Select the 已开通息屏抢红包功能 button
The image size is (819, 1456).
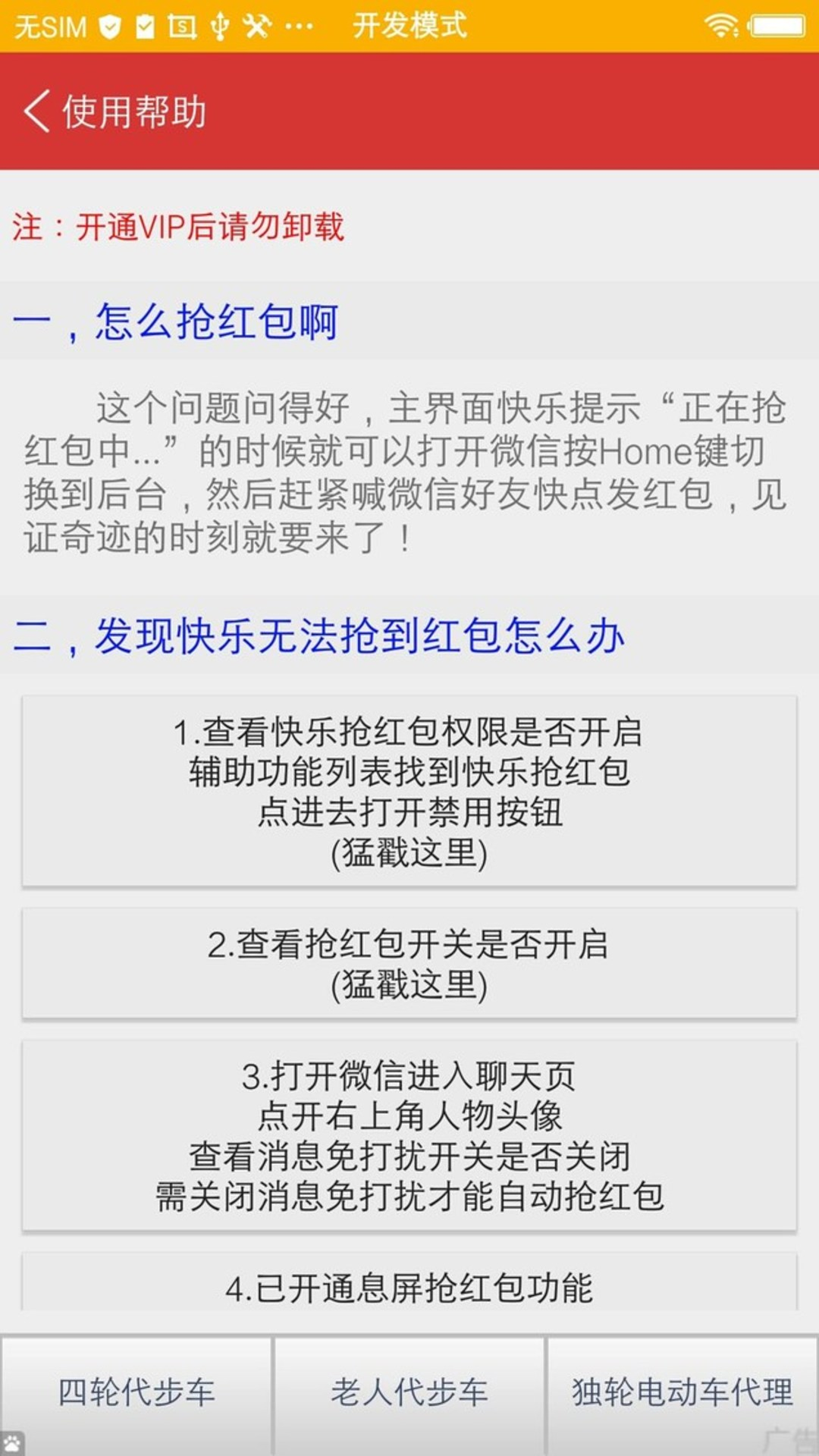point(409,1286)
